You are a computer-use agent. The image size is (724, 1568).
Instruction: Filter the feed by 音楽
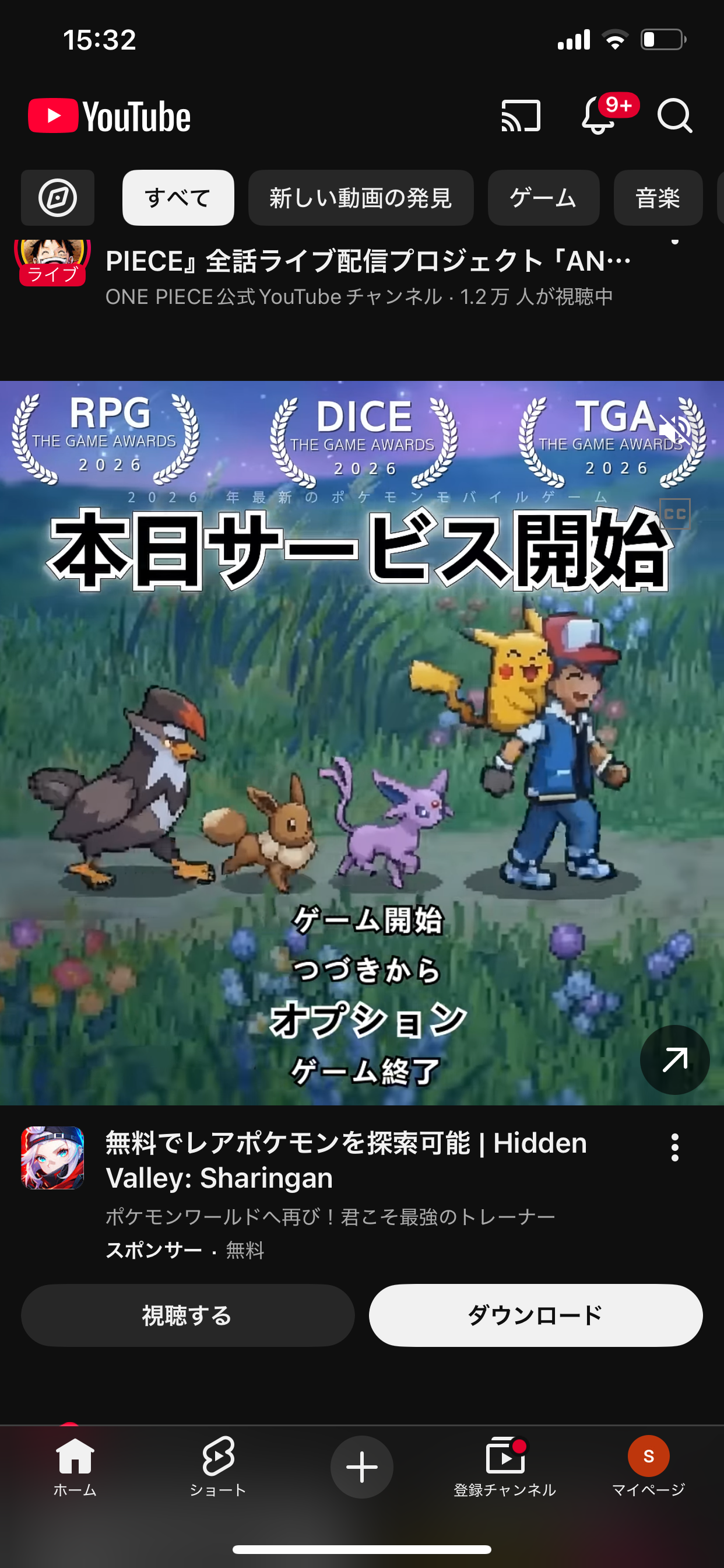[x=658, y=198]
